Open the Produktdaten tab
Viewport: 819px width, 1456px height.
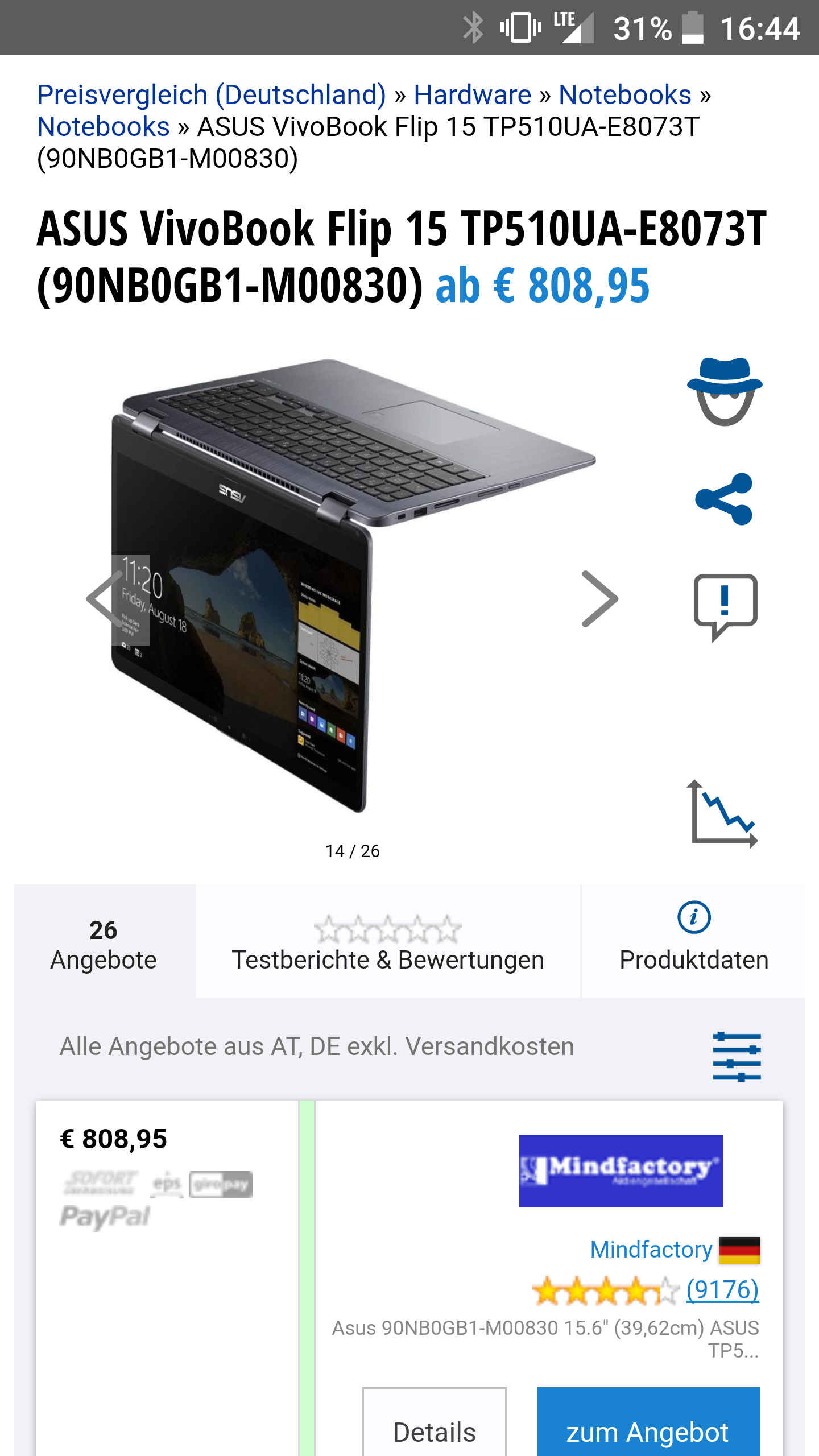pyautogui.click(x=693, y=944)
